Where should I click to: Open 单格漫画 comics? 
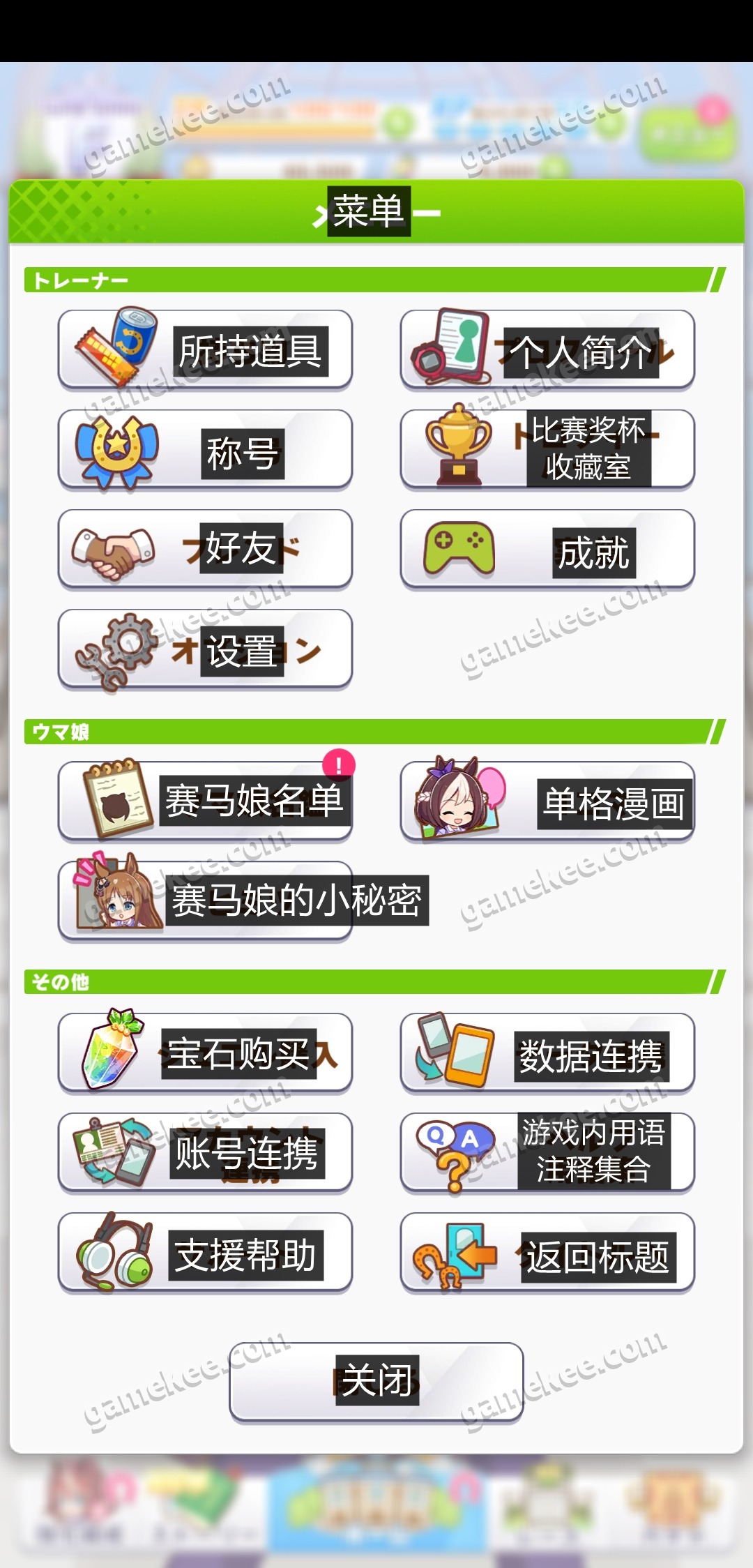(x=547, y=801)
